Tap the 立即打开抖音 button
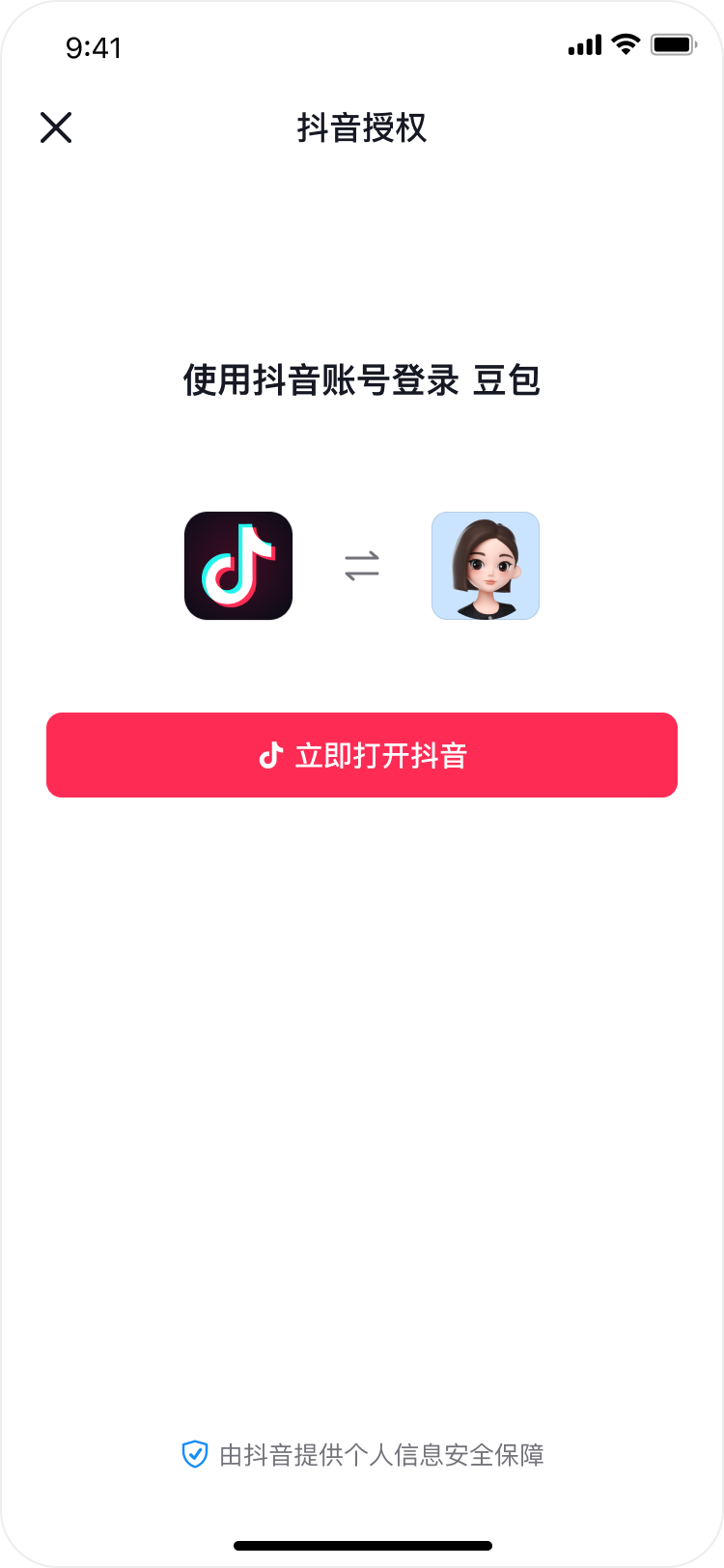This screenshot has height=1568, width=724. (362, 755)
